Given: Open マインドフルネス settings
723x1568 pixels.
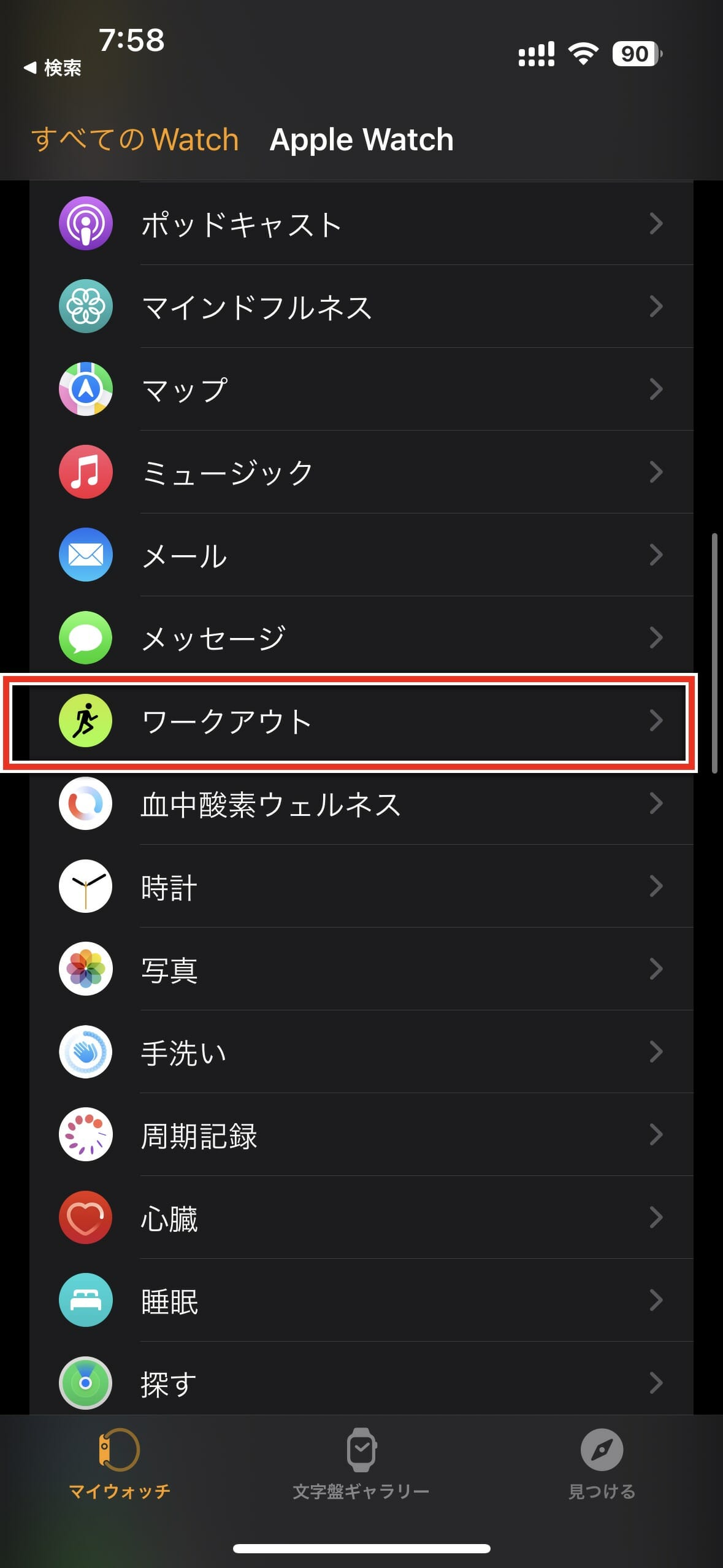Looking at the screenshot, I should (x=361, y=307).
